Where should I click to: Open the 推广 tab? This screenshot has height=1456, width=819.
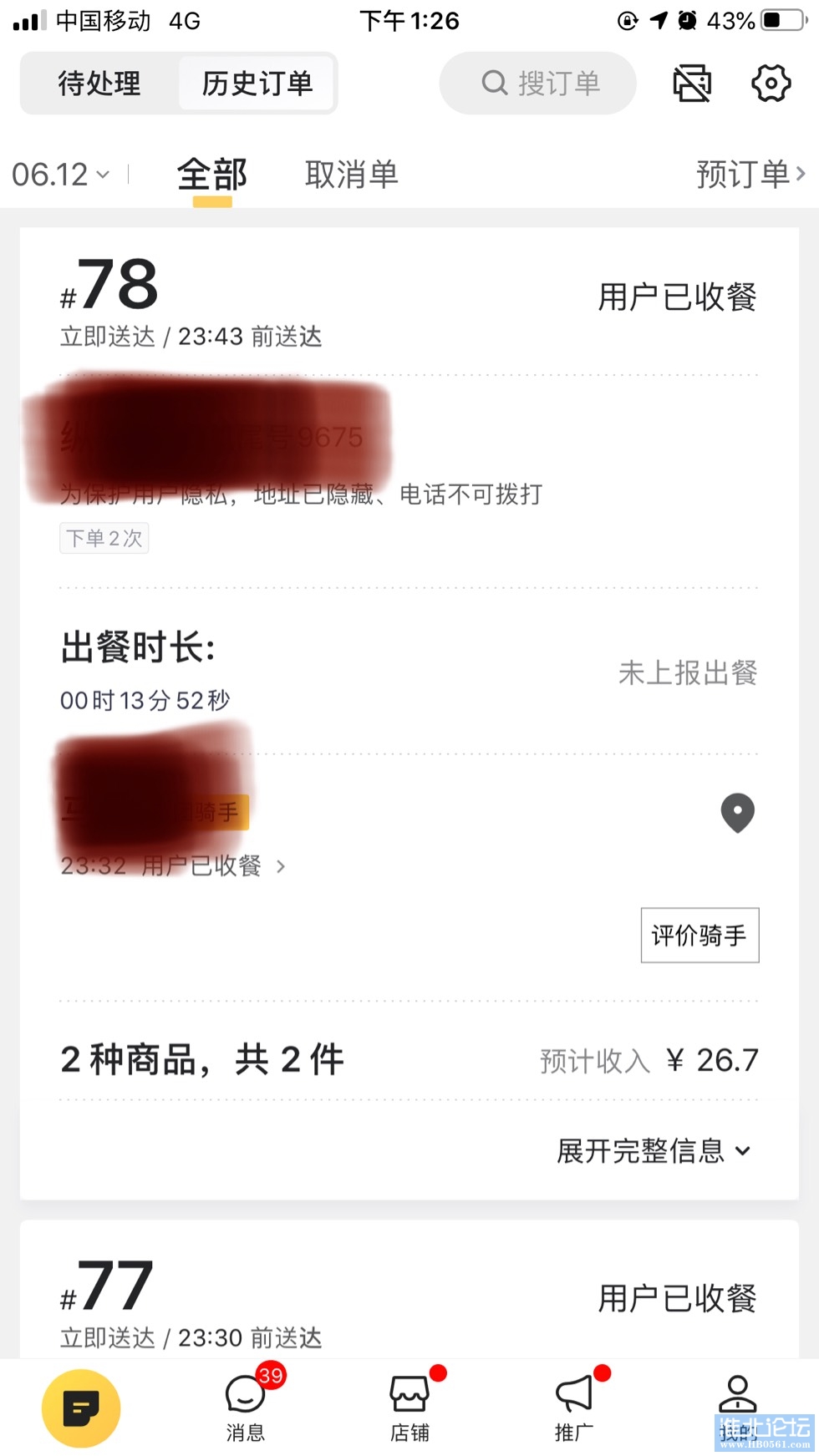[573, 1408]
